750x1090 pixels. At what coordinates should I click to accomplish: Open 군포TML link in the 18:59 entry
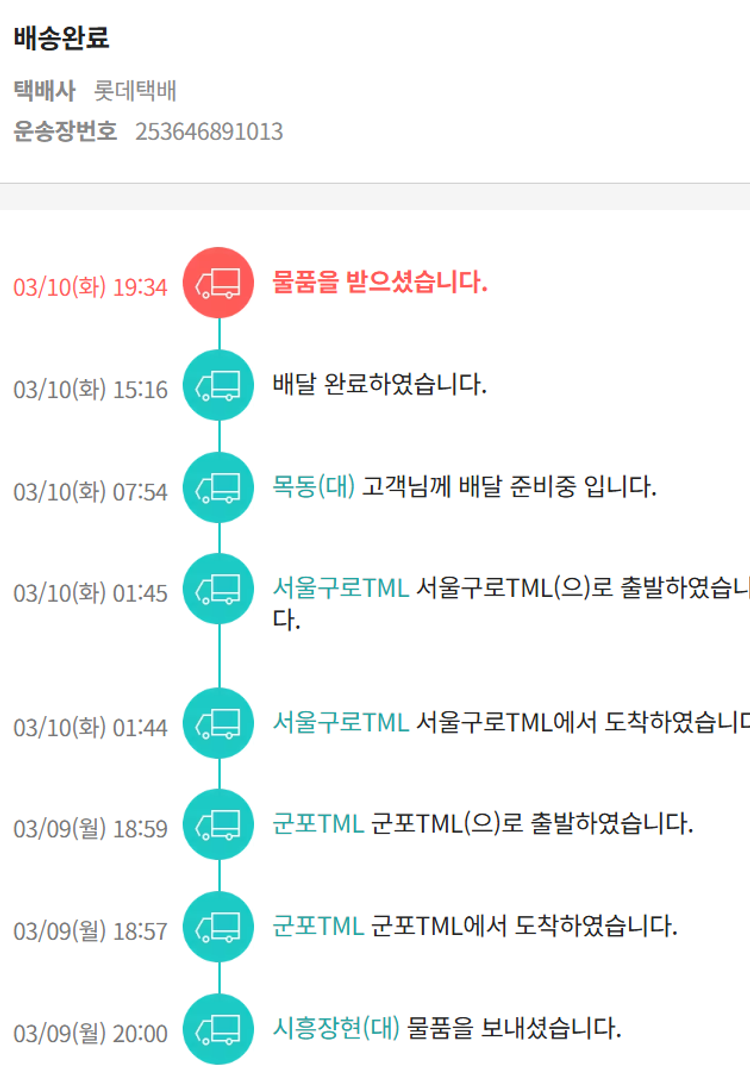tap(318, 825)
